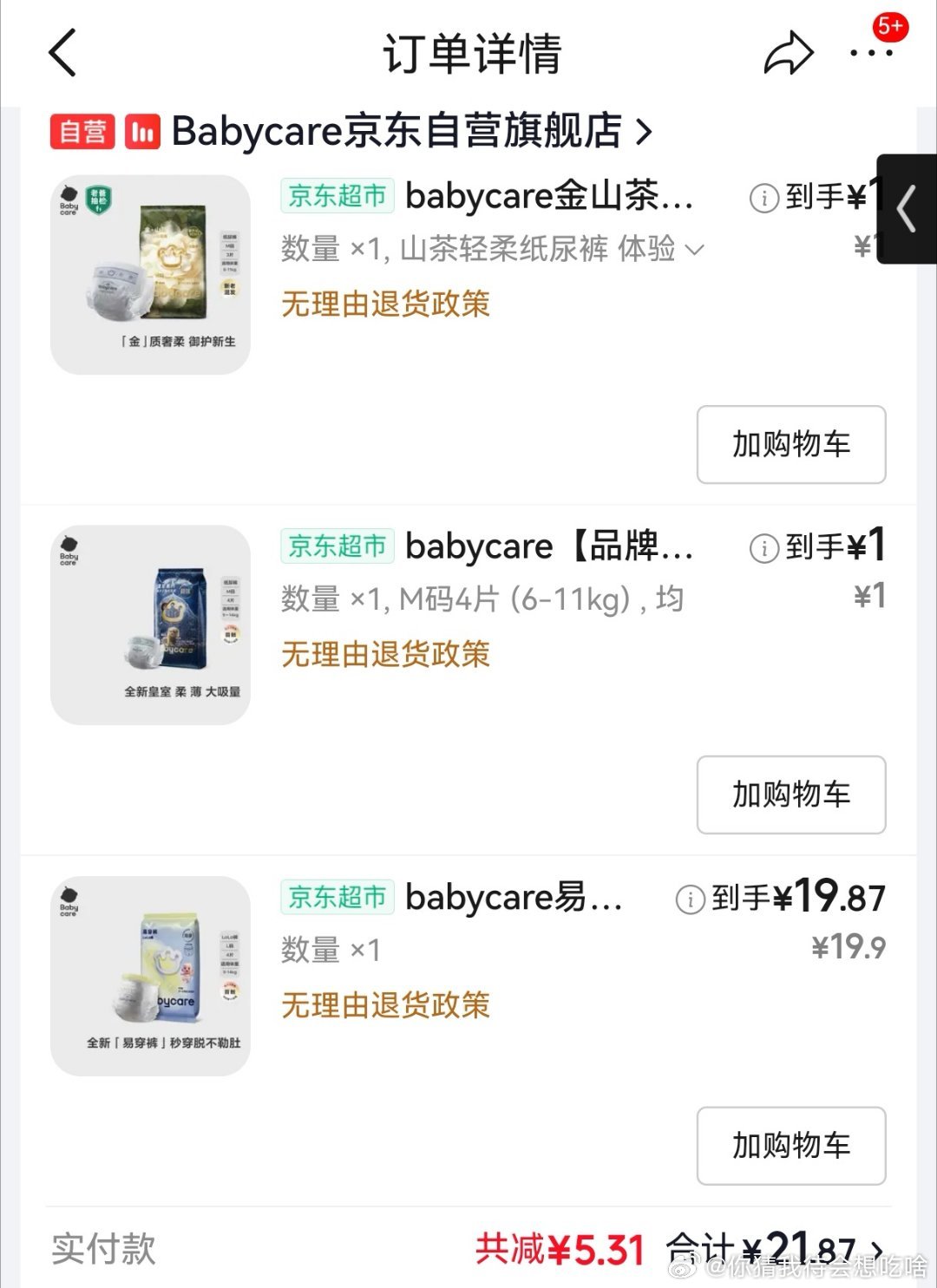Viewport: 937px width, 1288px height.
Task: Expand the 合计 ¥21.87 payment breakdown
Action: (x=876, y=1251)
